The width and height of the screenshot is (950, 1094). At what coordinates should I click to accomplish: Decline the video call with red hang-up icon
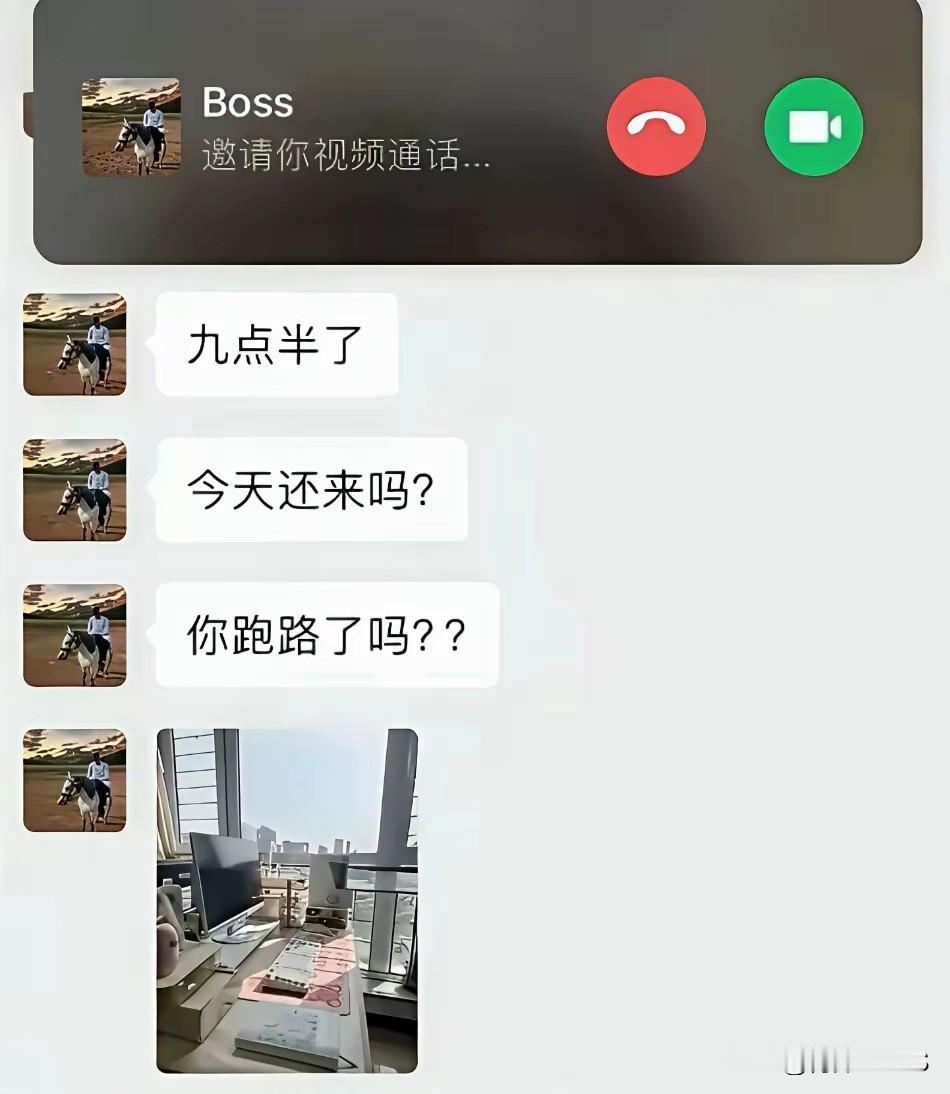(x=656, y=125)
